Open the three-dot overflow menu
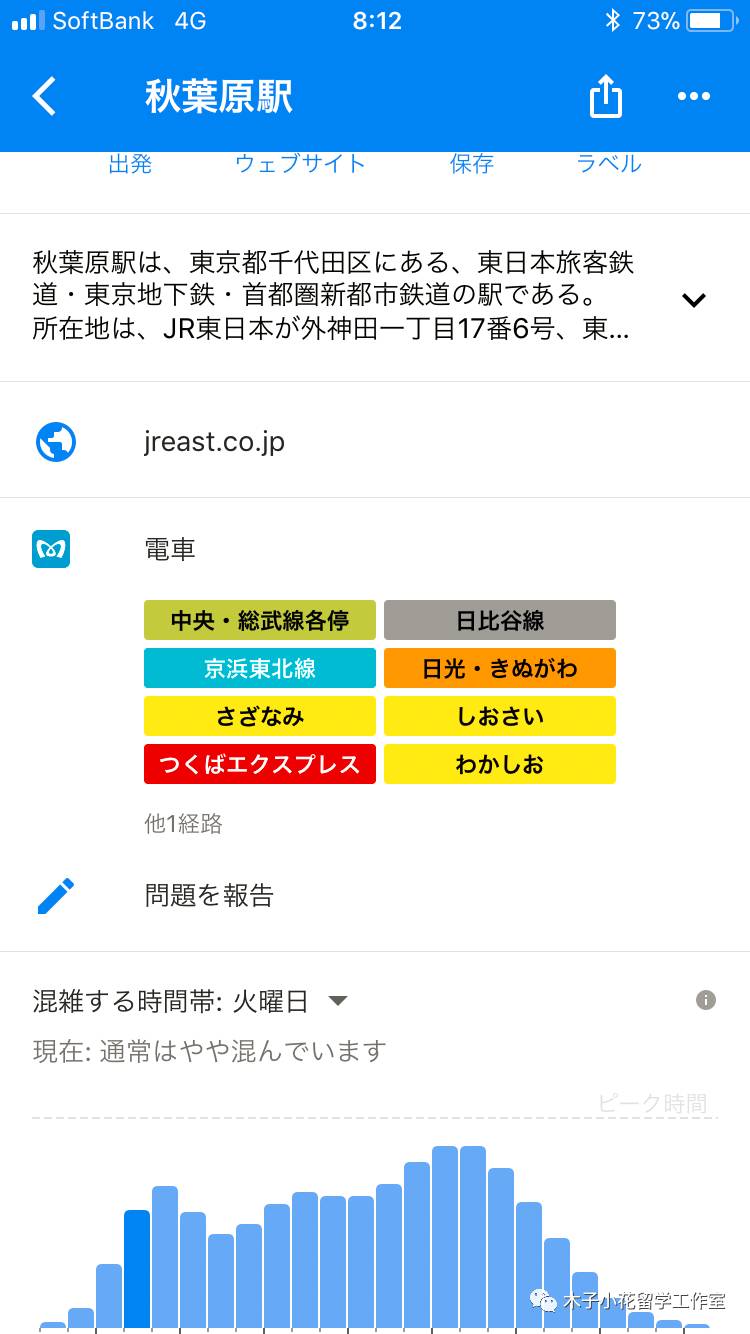Image resolution: width=750 pixels, height=1334 pixels. (x=694, y=96)
